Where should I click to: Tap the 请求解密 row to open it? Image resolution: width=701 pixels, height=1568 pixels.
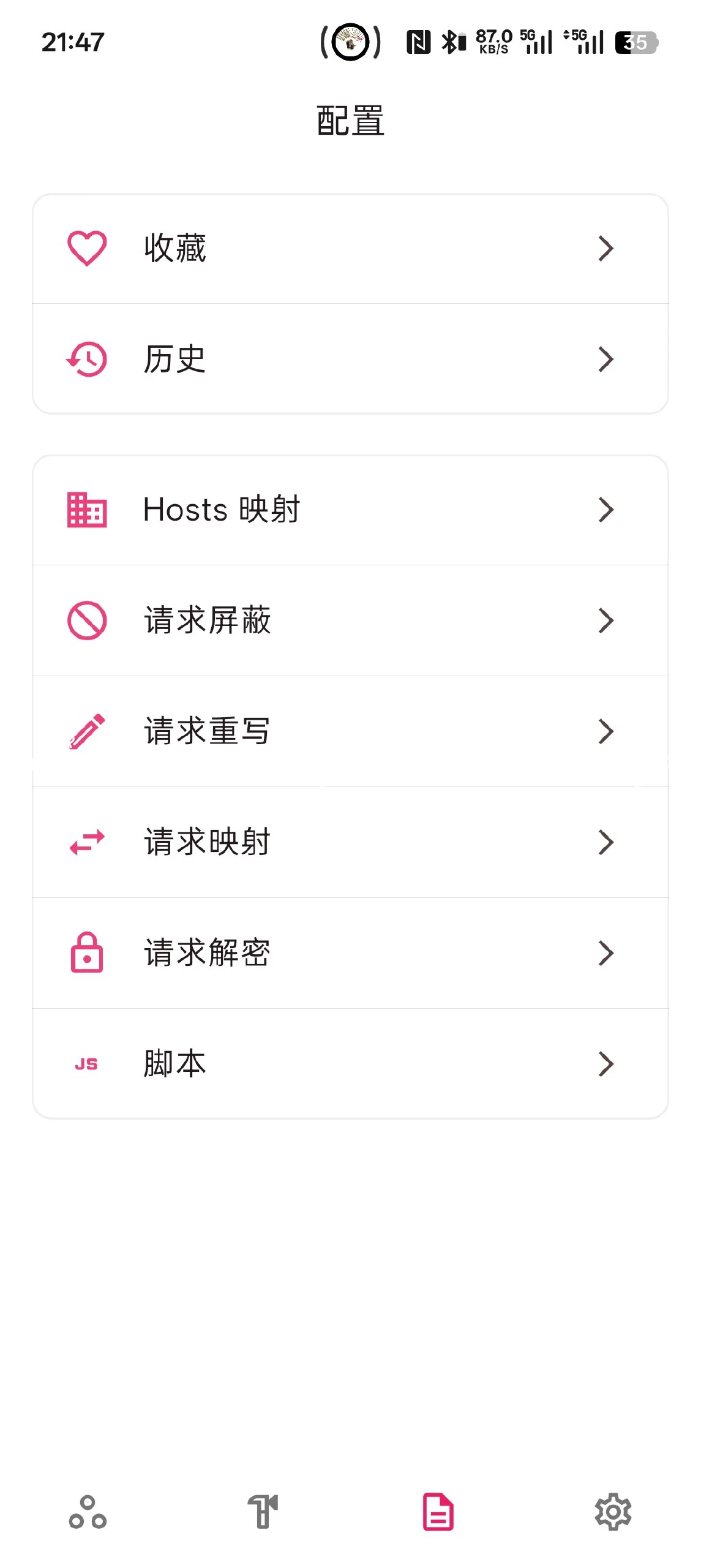350,953
